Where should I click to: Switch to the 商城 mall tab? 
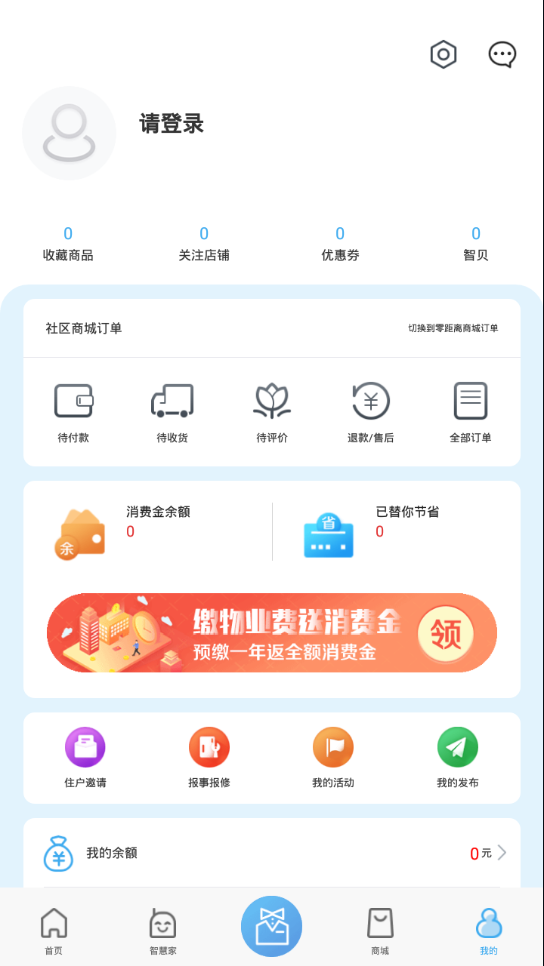tap(380, 931)
